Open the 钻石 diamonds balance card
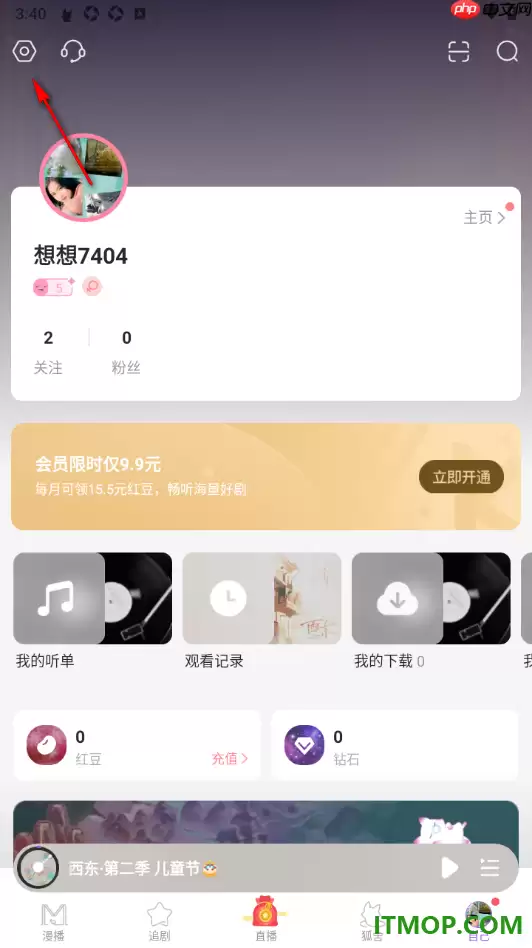 [x=395, y=745]
